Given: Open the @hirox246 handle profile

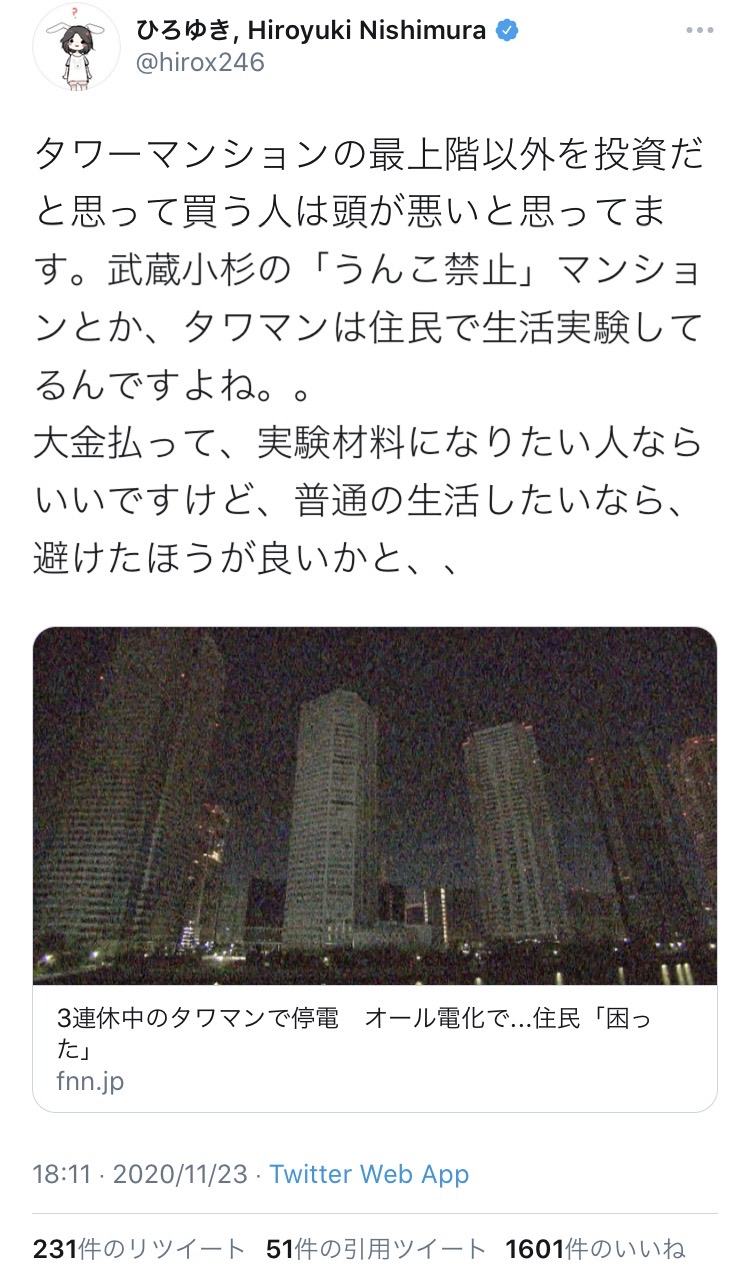Looking at the screenshot, I should click(x=201, y=63).
